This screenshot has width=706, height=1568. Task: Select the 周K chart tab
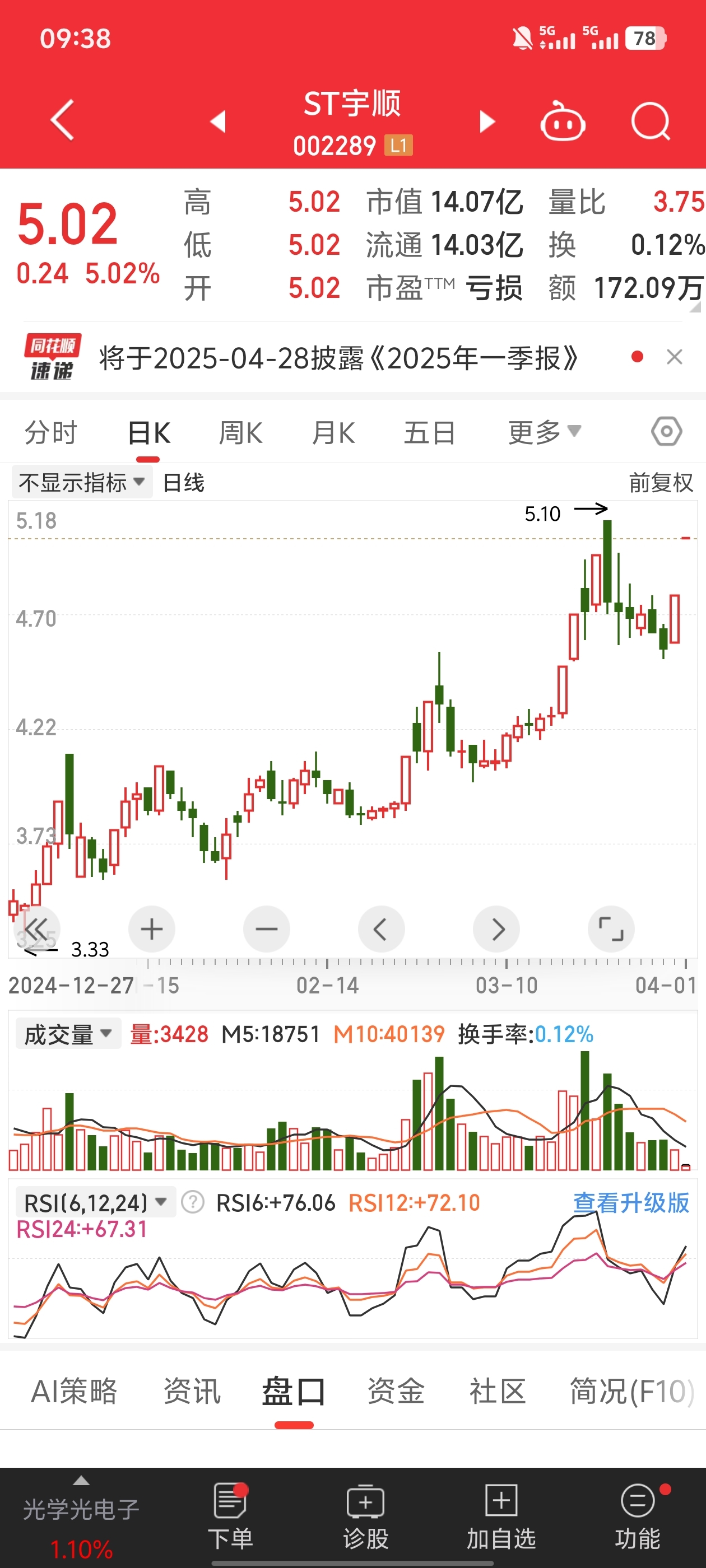point(240,433)
